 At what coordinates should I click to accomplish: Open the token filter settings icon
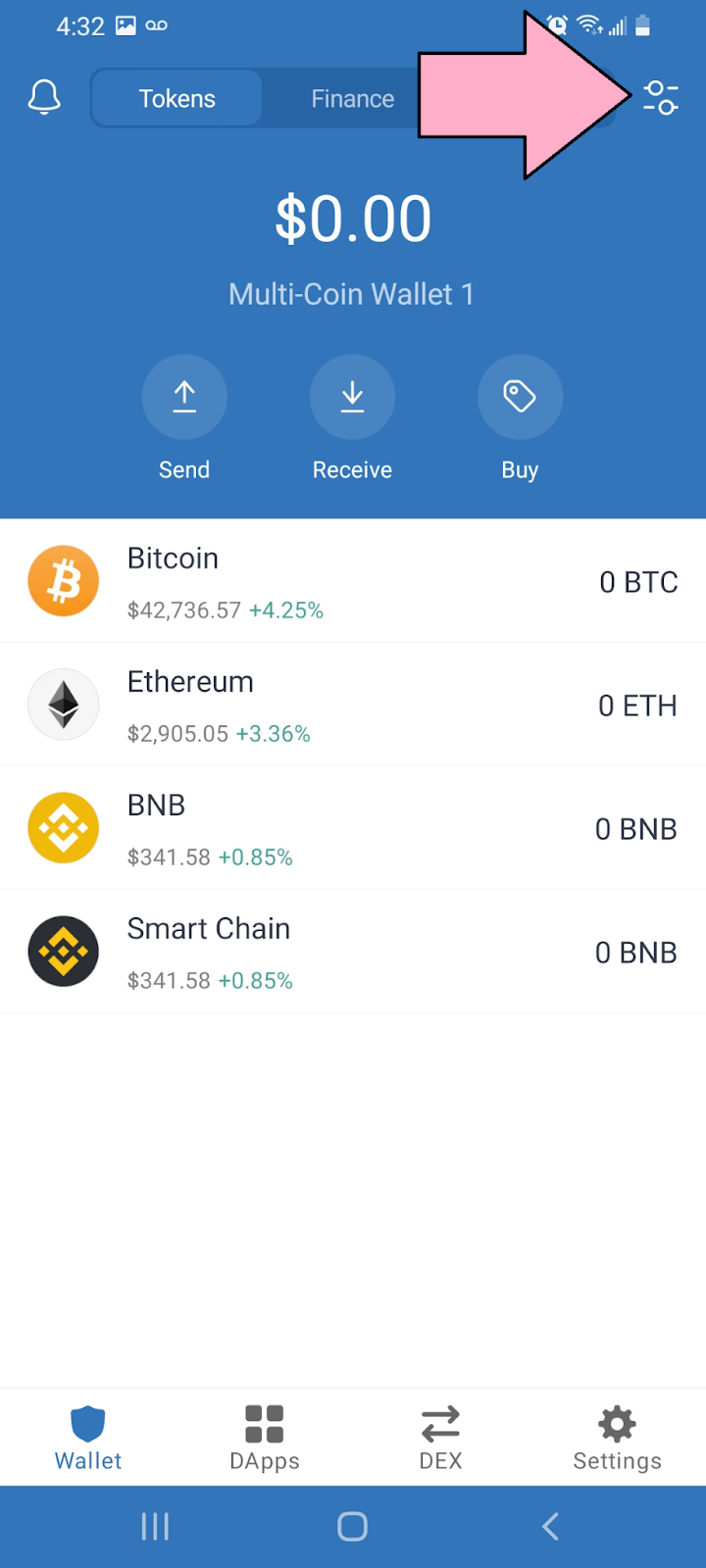661,97
